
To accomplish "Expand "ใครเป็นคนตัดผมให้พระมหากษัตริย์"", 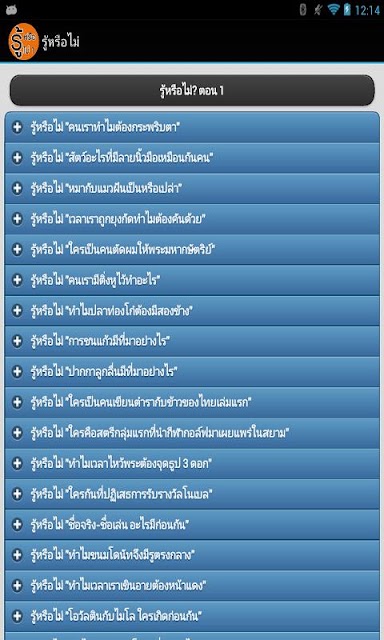I will [192, 249].
